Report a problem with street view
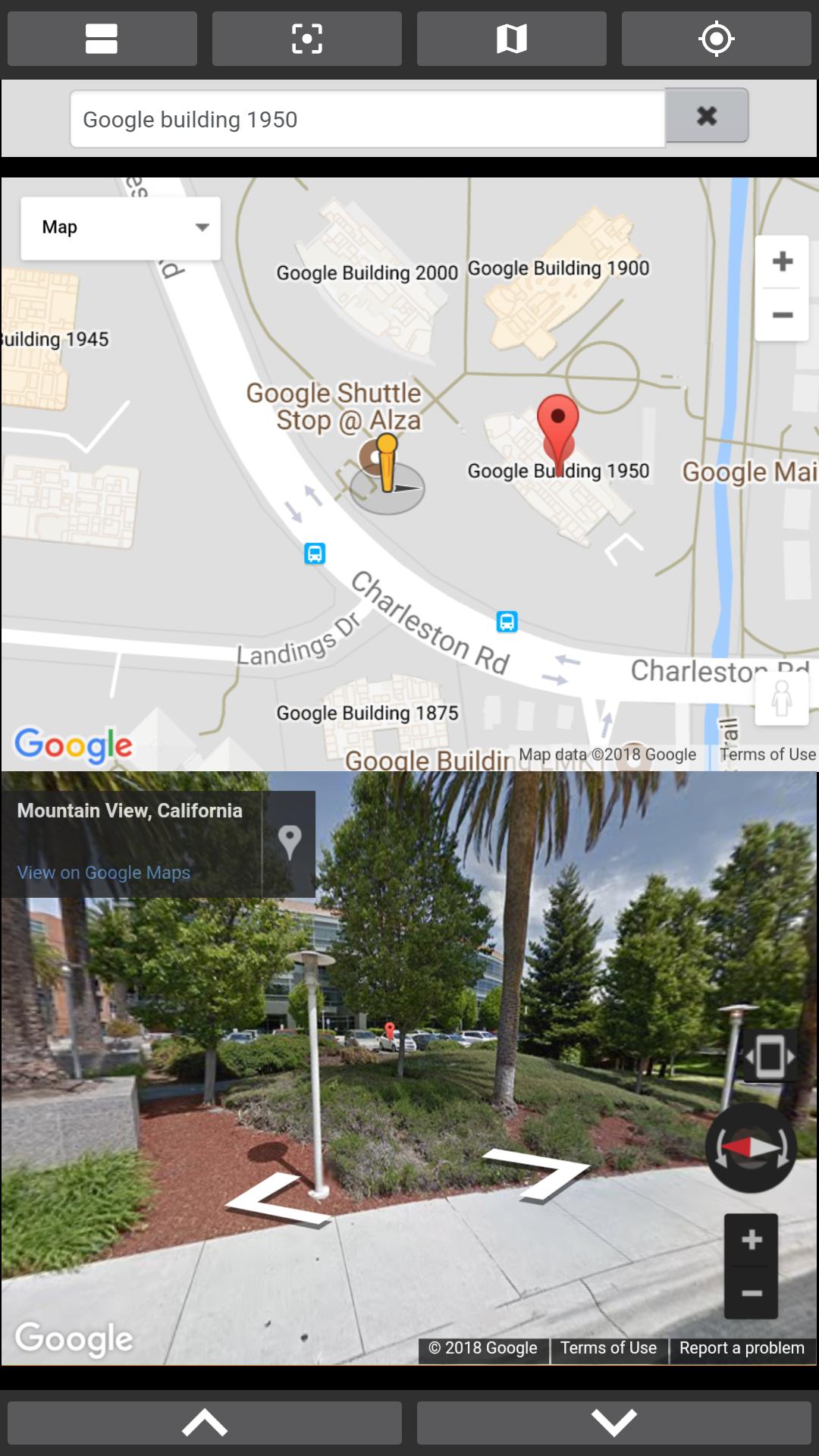This screenshot has width=819, height=1456. click(741, 1348)
